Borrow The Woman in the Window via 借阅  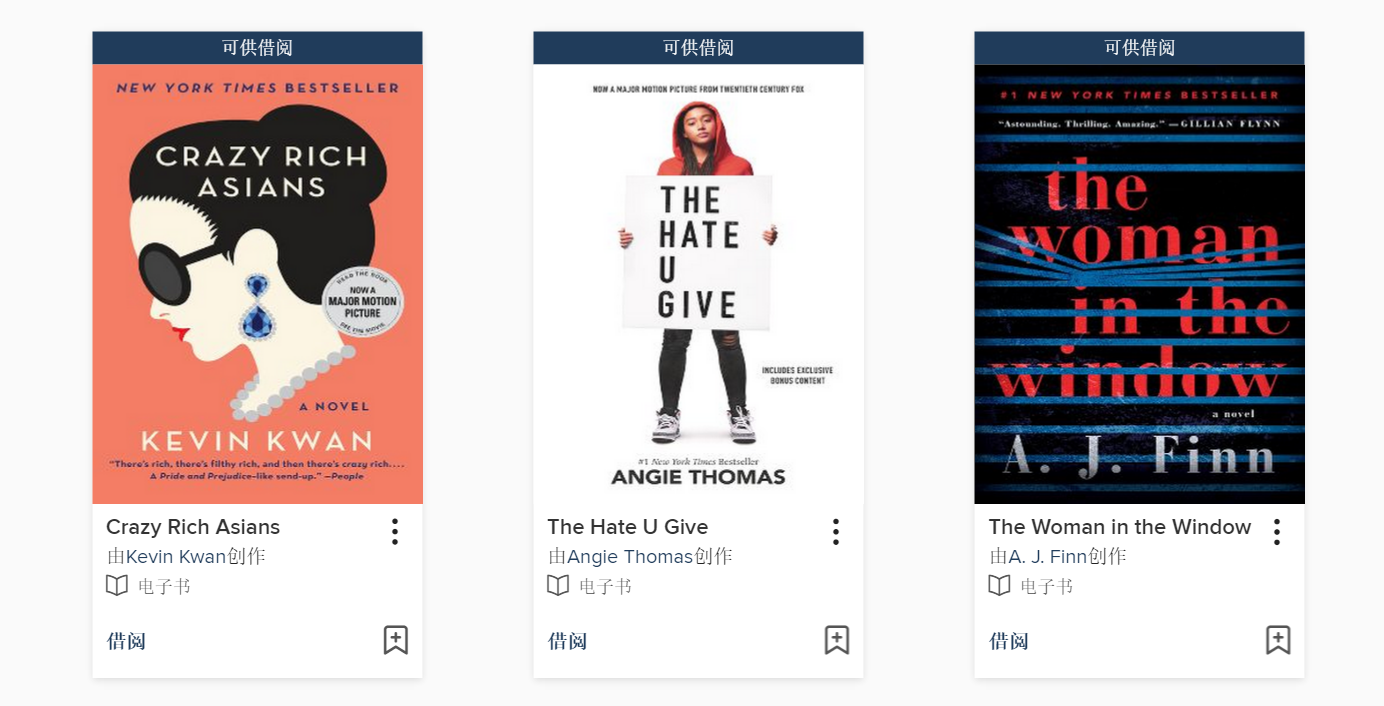click(x=1009, y=641)
